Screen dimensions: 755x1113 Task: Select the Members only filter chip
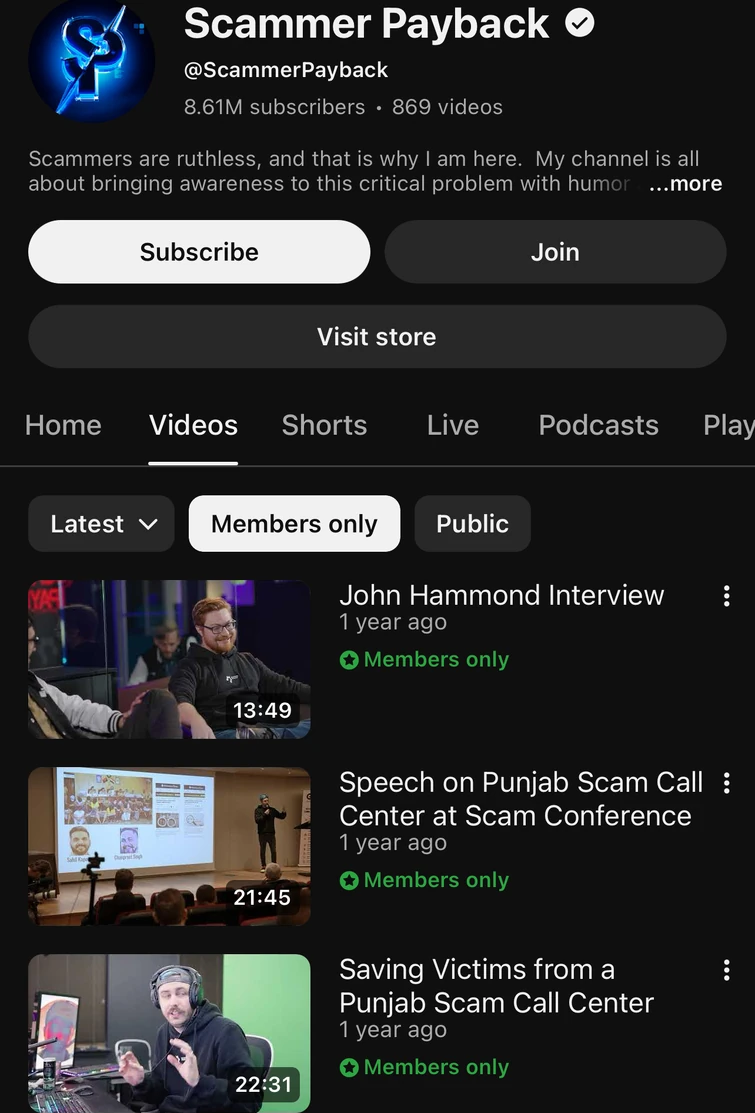coord(294,524)
